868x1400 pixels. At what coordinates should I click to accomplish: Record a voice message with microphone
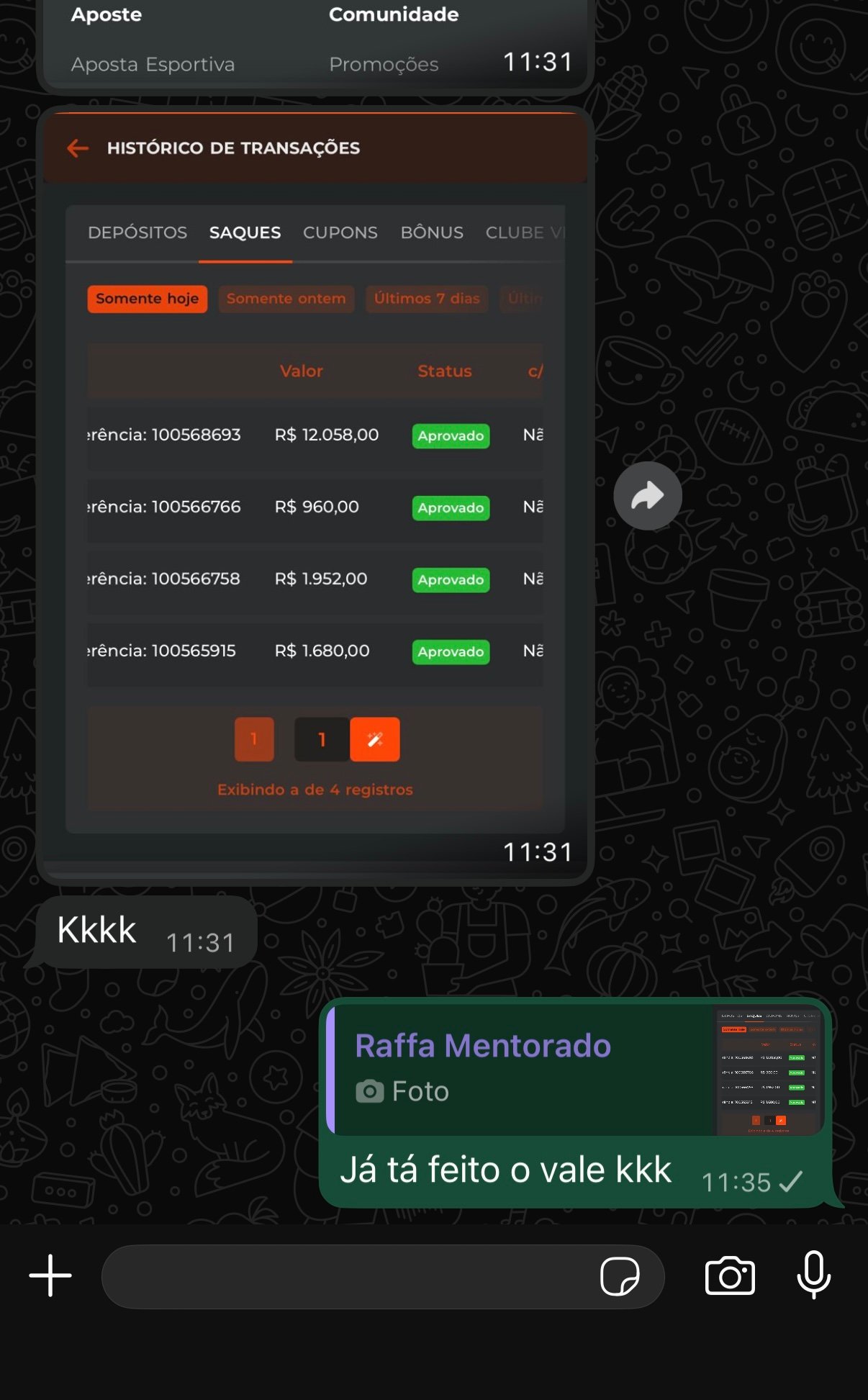click(813, 1275)
